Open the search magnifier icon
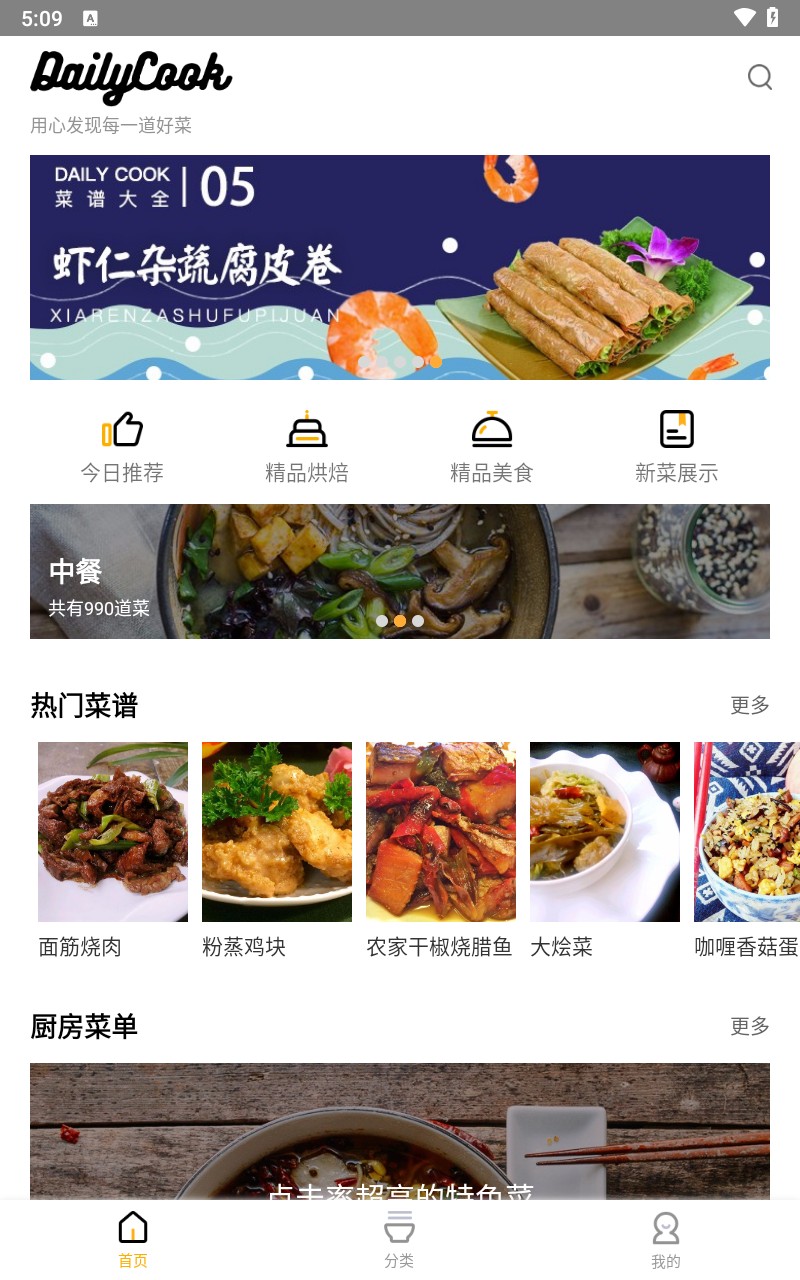Viewport: 800px width, 1280px height. [x=760, y=77]
